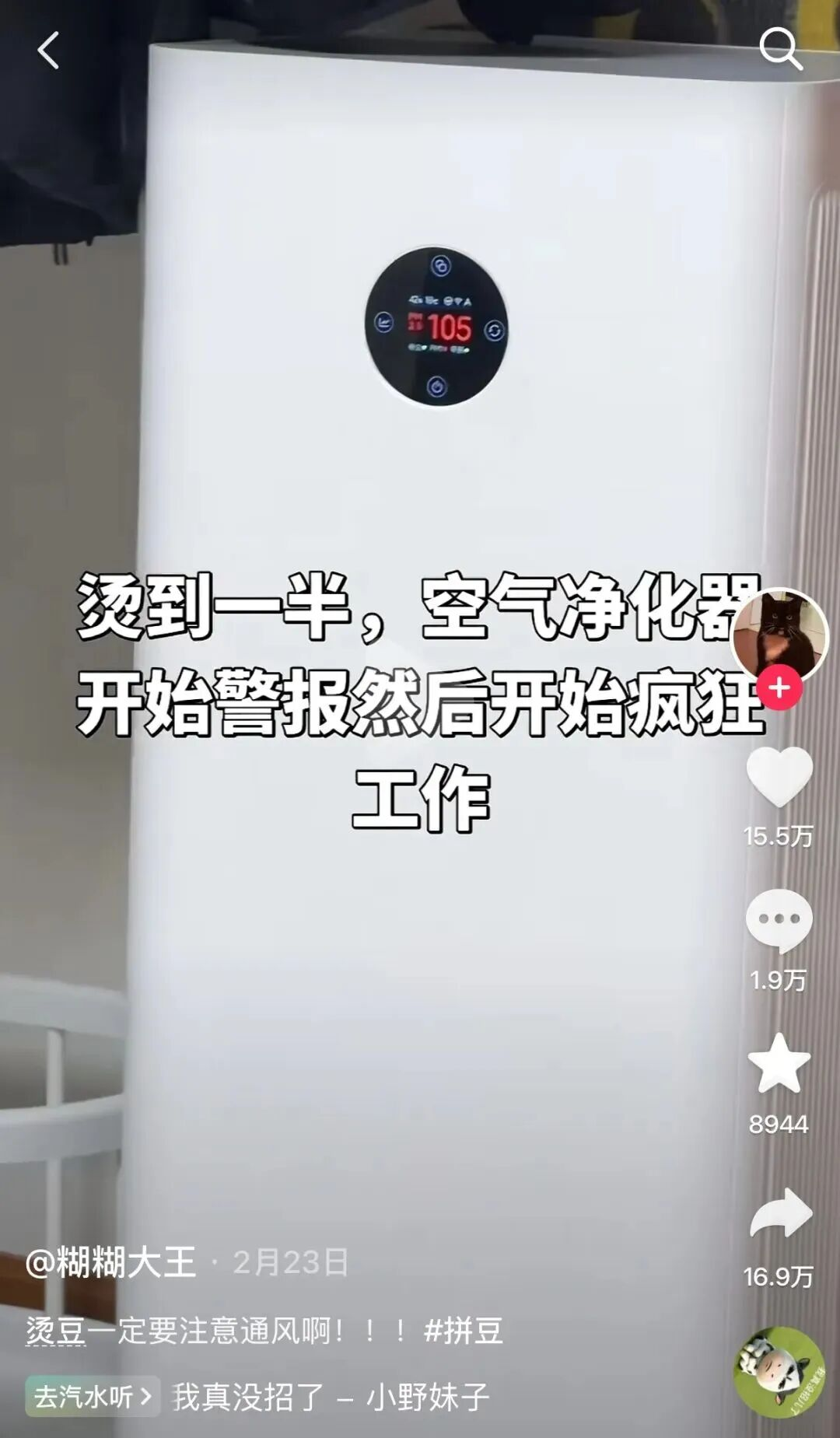This screenshot has height=1438, width=840.
Task: Go back with the top-left arrow
Action: tap(48, 51)
